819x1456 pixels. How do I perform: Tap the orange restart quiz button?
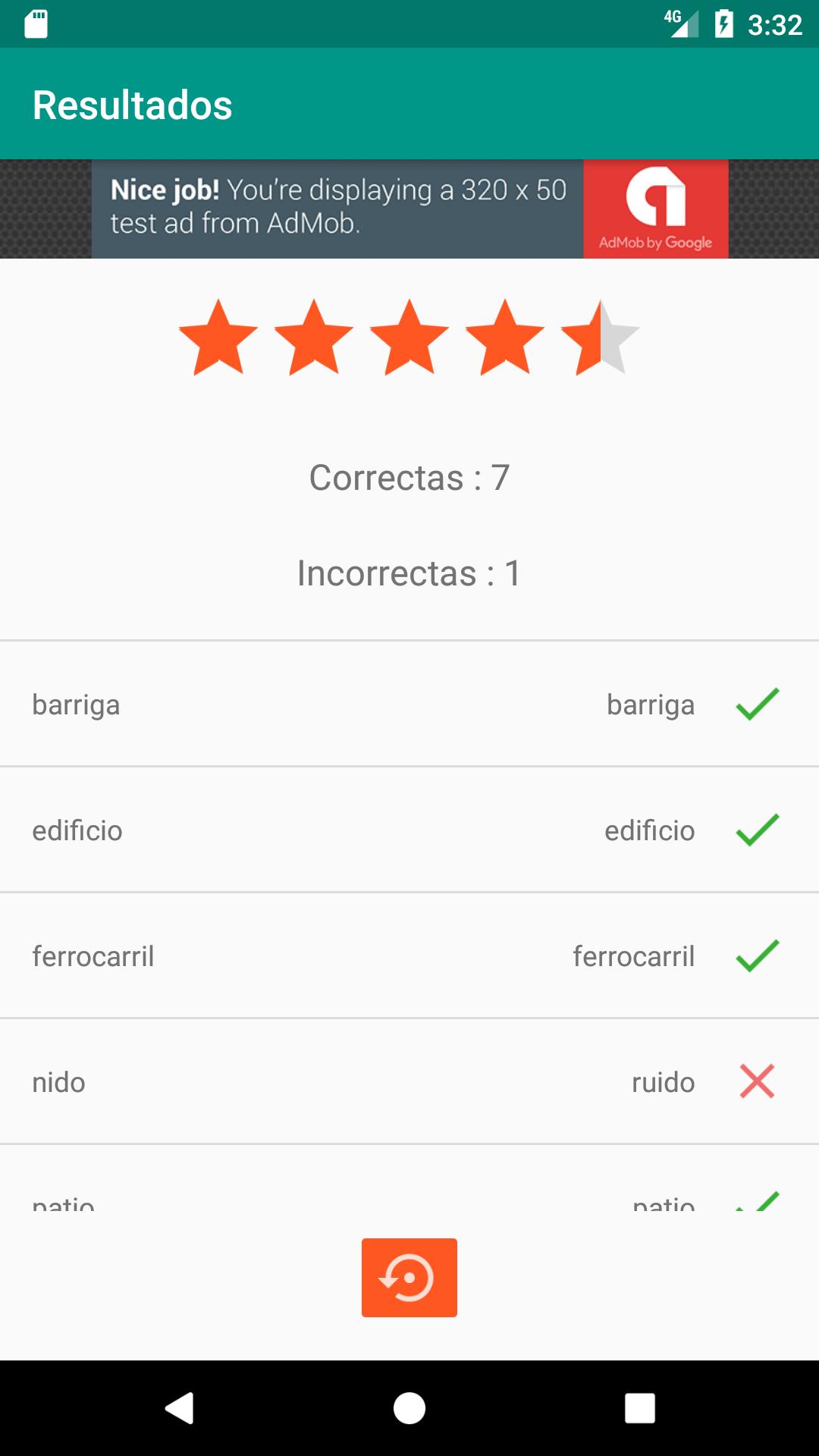pos(409,1278)
